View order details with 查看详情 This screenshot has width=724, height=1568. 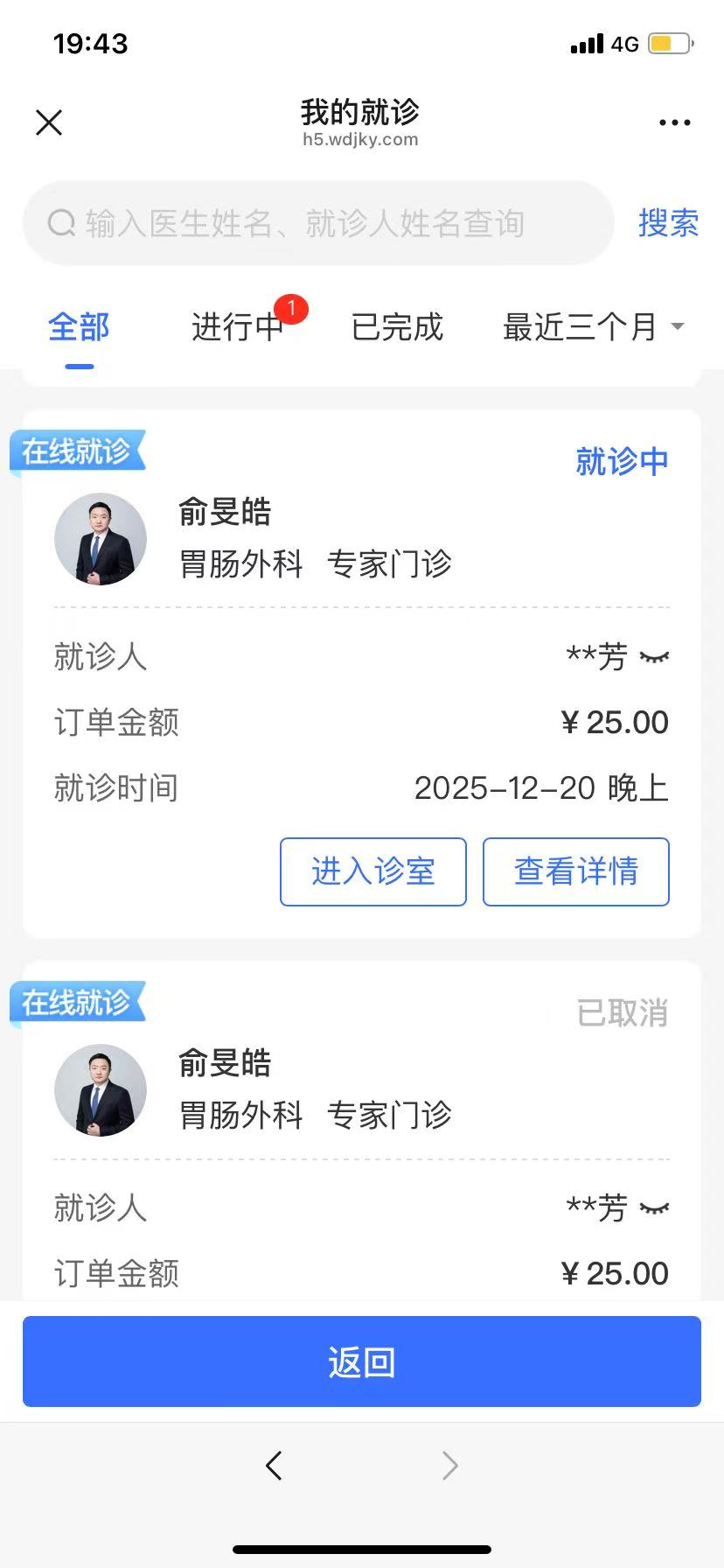(x=576, y=871)
